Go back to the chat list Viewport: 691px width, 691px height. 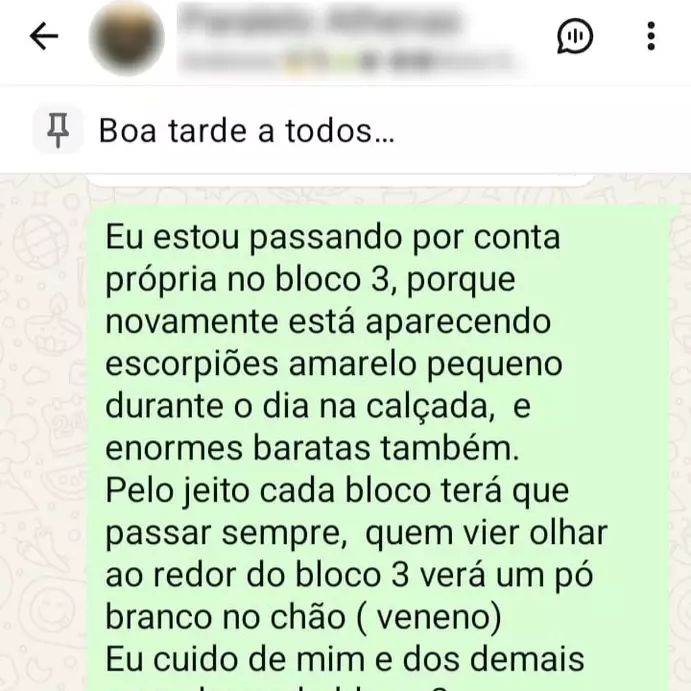(x=44, y=37)
